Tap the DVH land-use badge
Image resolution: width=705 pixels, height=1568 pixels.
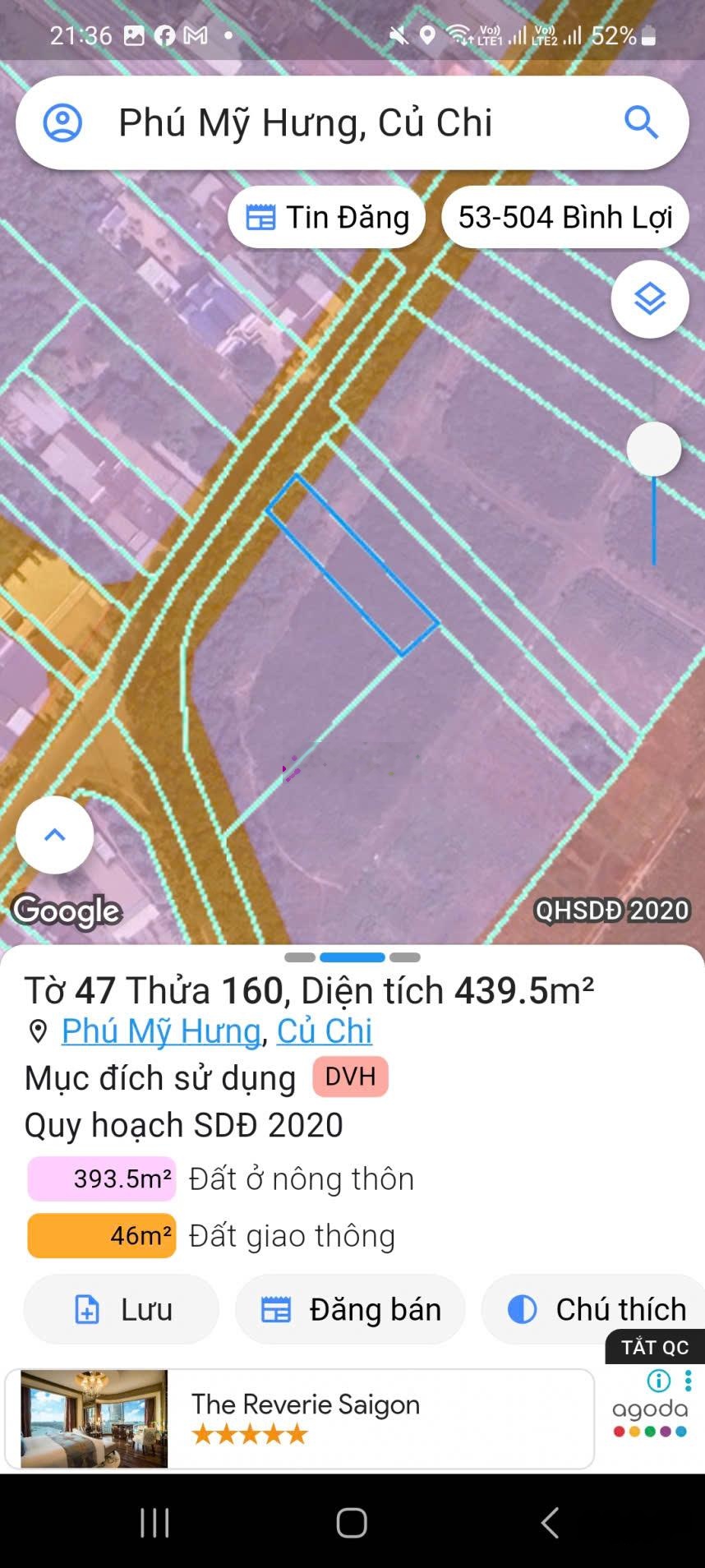click(350, 1077)
